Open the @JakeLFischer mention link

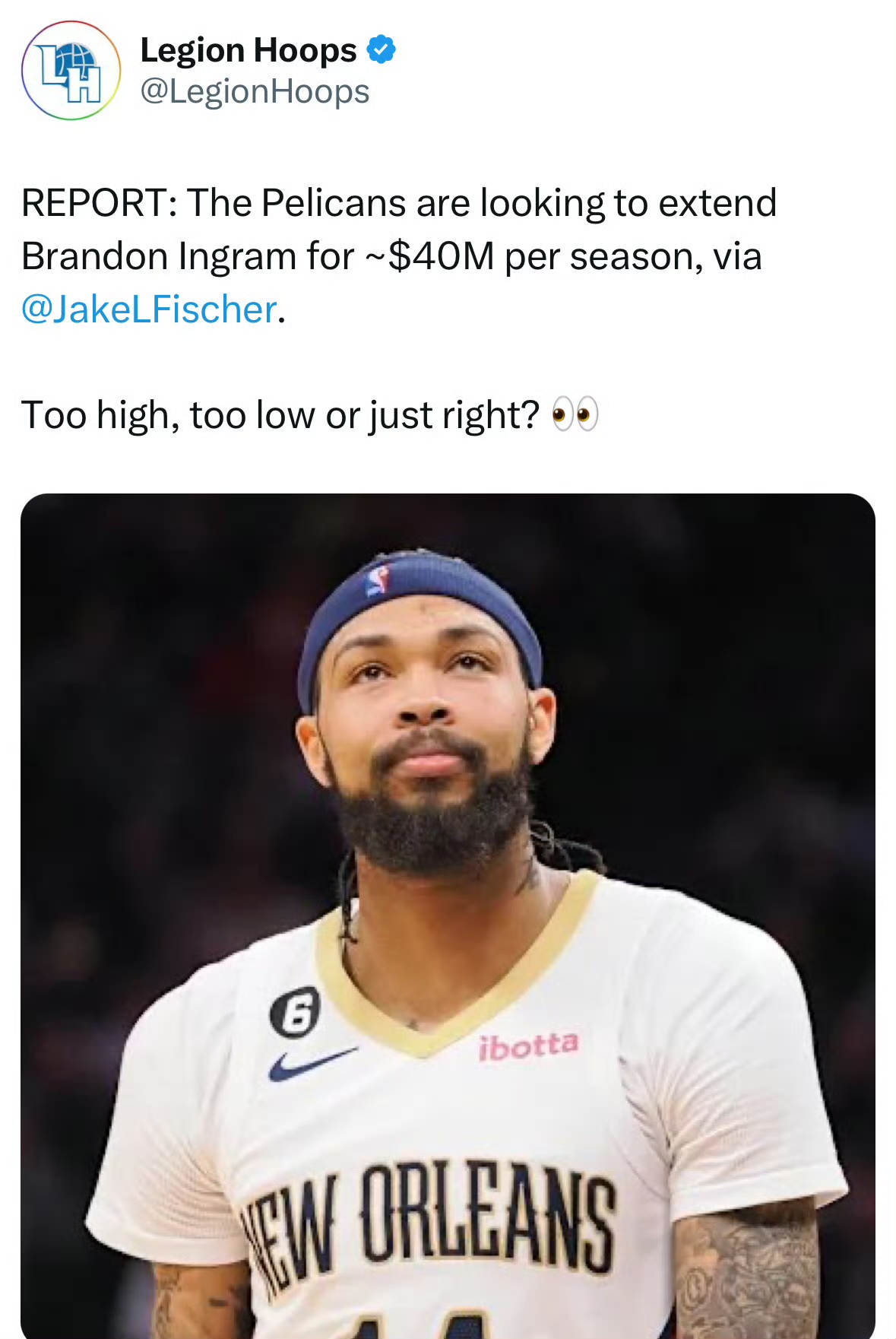149,309
